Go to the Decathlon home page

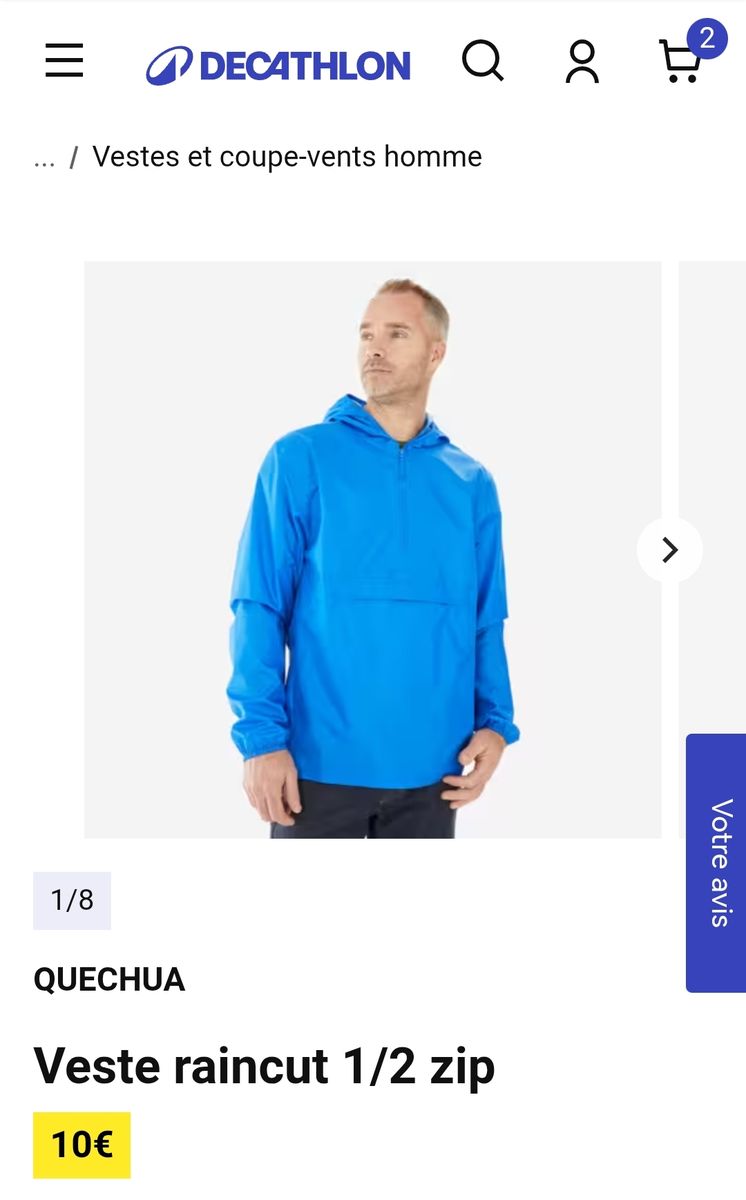point(278,66)
